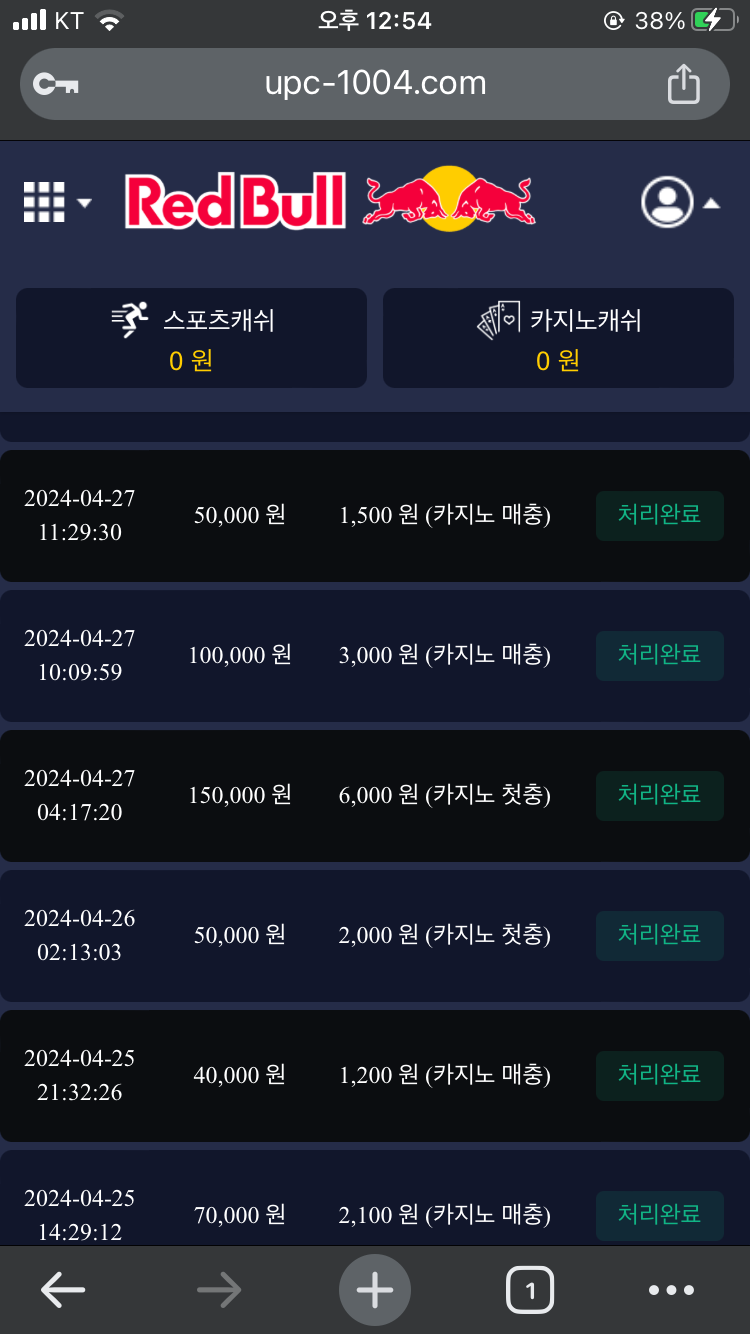Image resolution: width=750 pixels, height=1334 pixels.
Task: Open a new browser tab
Action: pos(375,1290)
